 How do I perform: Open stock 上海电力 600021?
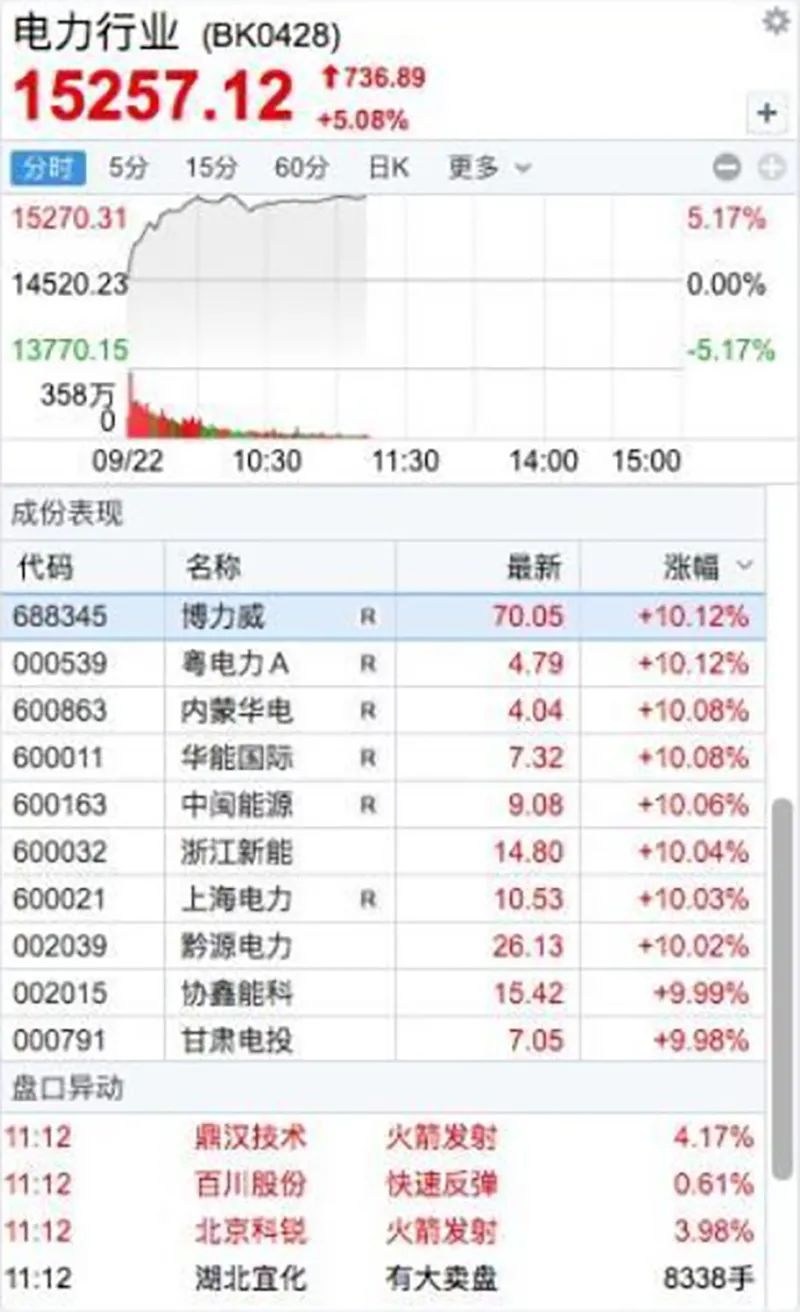tap(383, 899)
